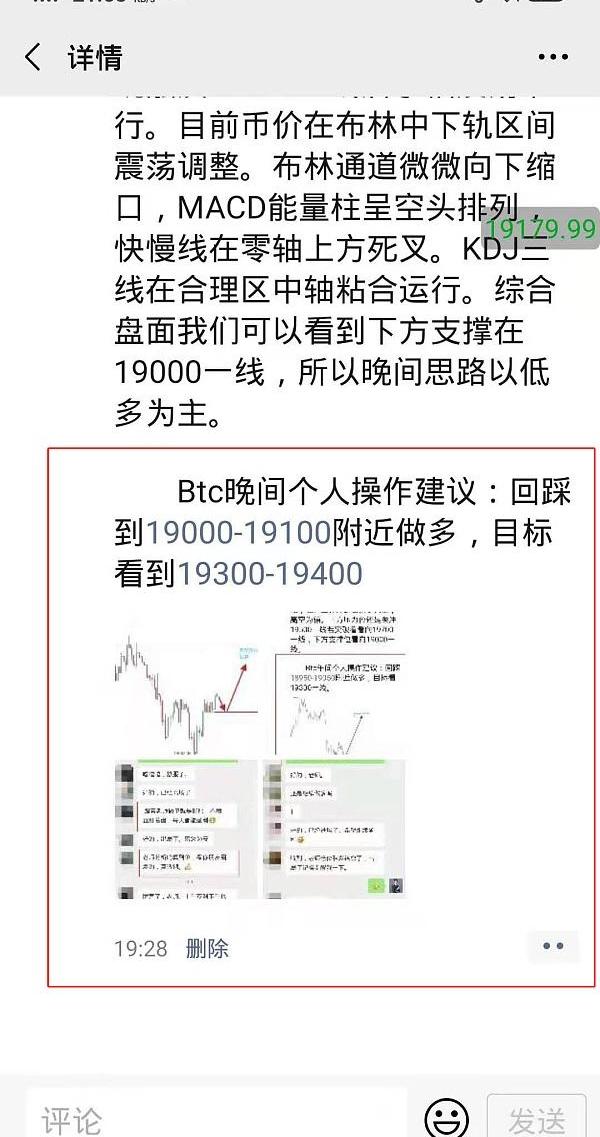Go back from the 详情 page
The width and height of the screenshot is (600, 1137).
click(x=34, y=58)
